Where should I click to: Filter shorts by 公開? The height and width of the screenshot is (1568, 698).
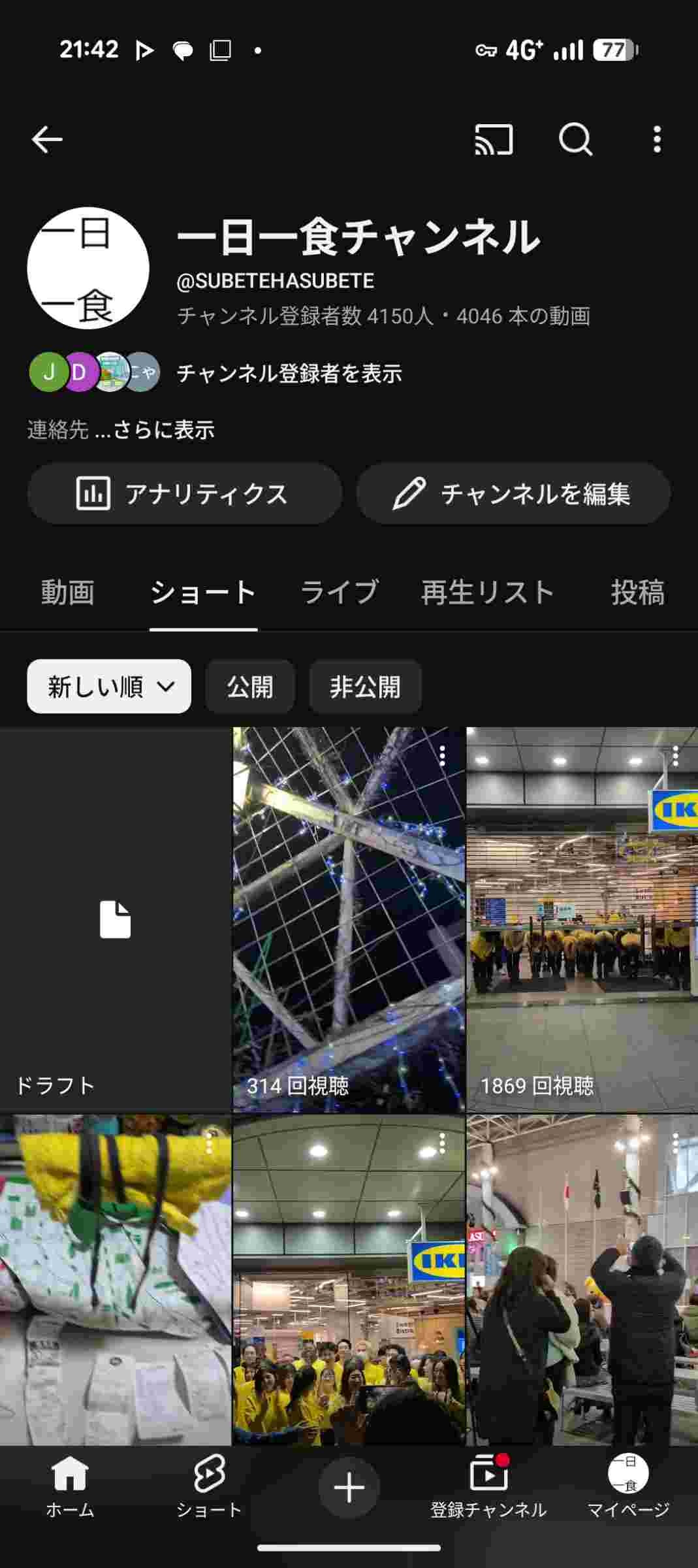(x=250, y=687)
